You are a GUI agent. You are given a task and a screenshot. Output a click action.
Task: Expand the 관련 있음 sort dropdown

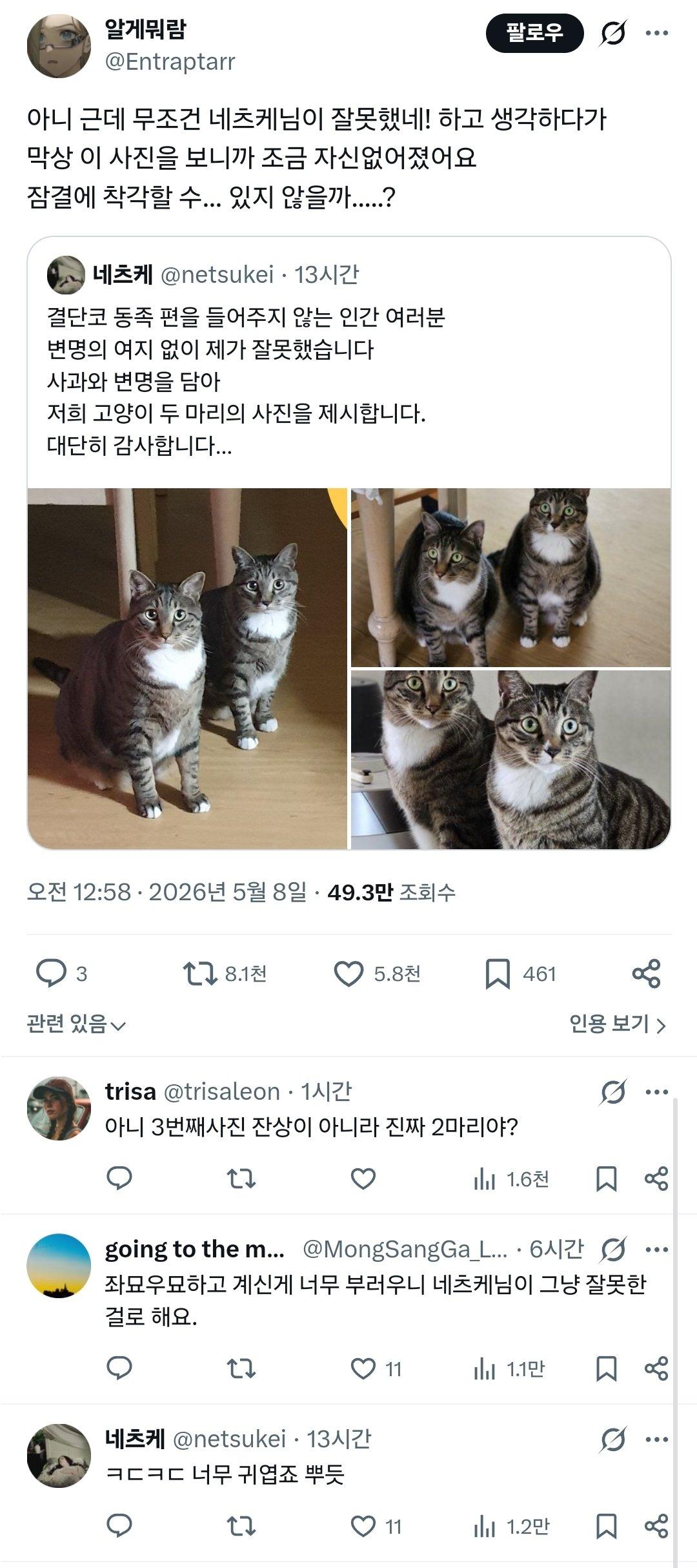tap(76, 1024)
